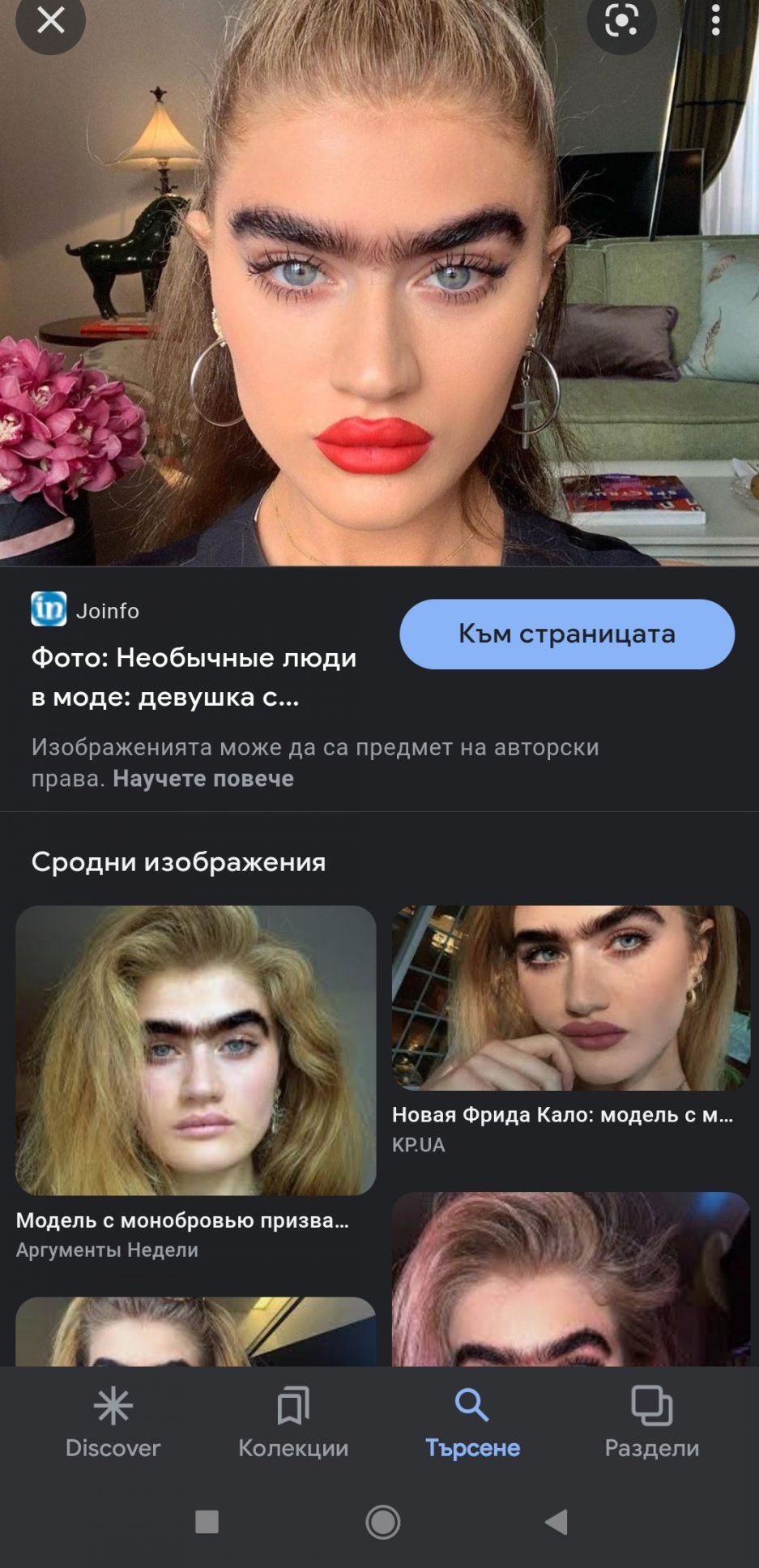Switch to the Discover tab
Screen dimensions: 759x1568
(113, 1423)
